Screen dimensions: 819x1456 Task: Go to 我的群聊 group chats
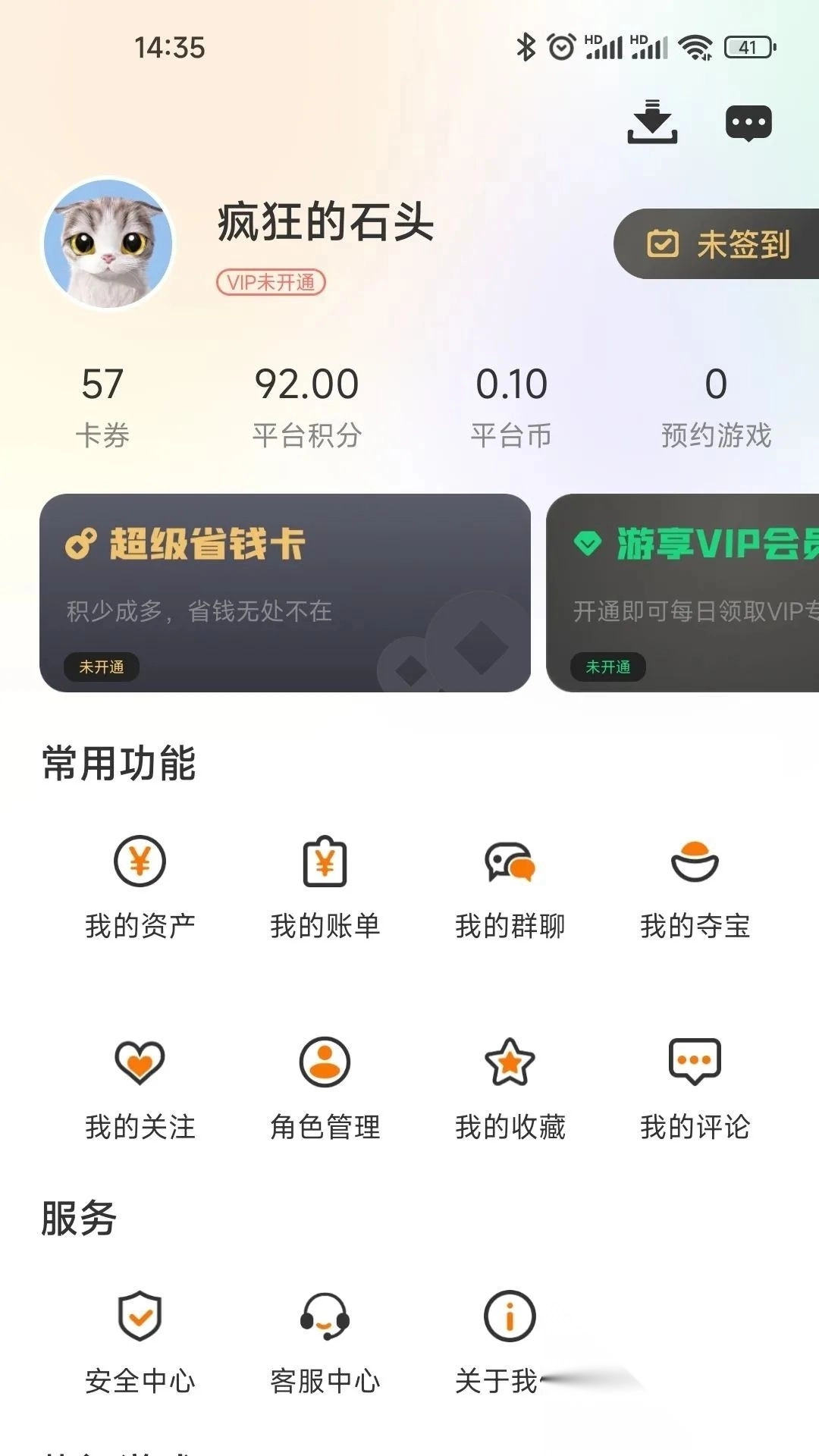(x=510, y=887)
